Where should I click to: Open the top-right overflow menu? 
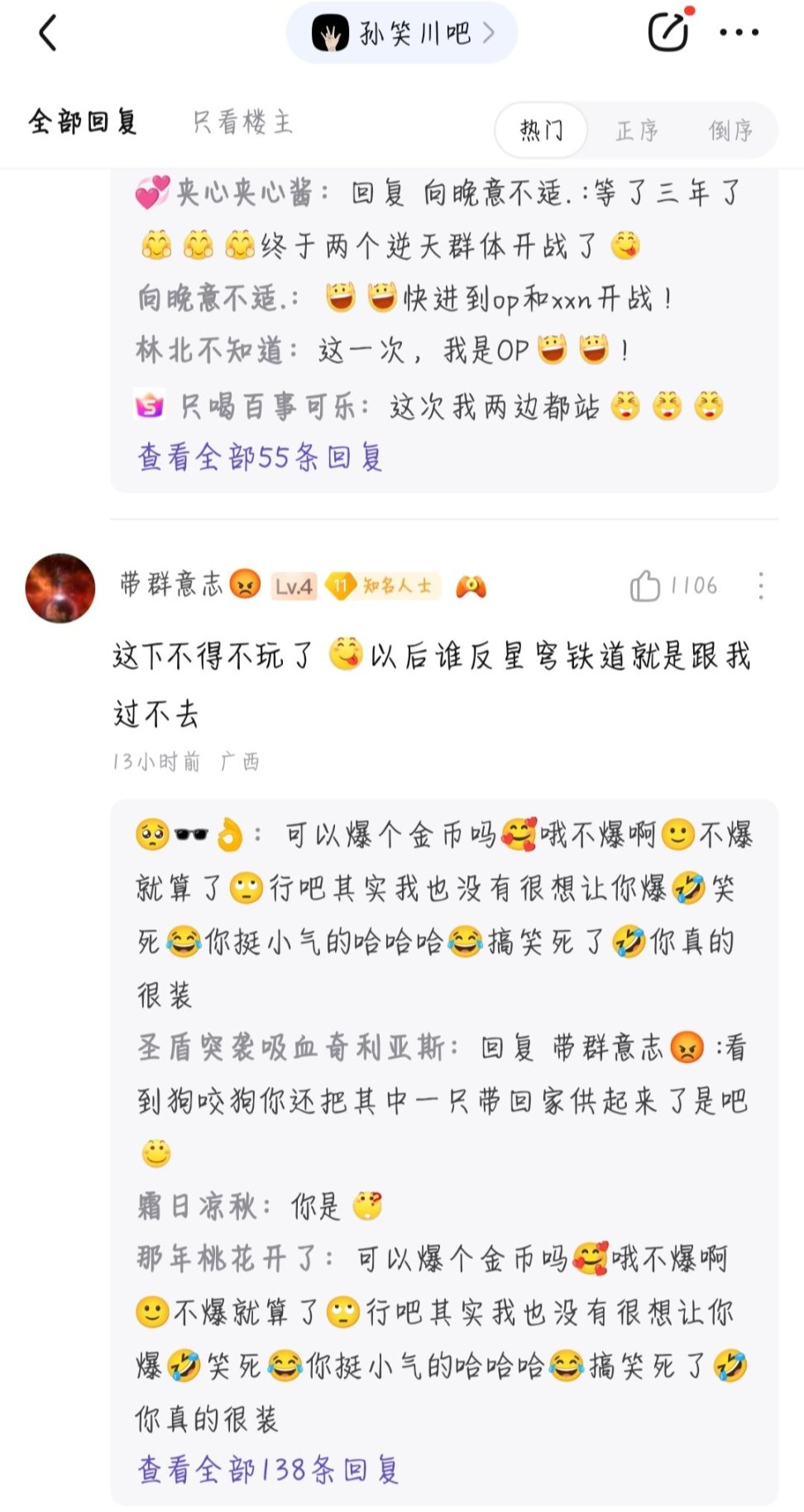pyautogui.click(x=739, y=33)
